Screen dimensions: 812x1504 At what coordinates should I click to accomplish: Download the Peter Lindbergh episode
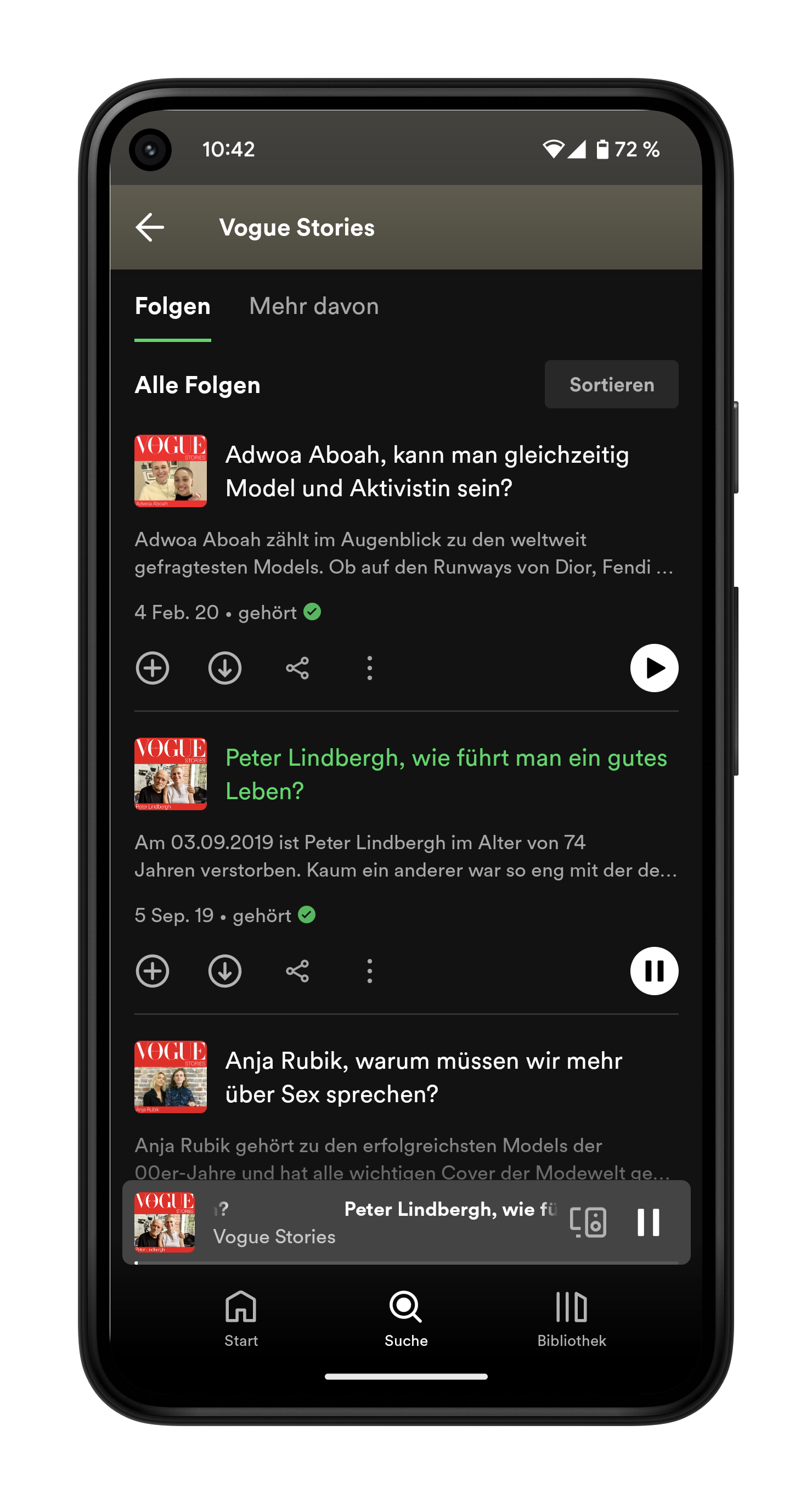225,971
